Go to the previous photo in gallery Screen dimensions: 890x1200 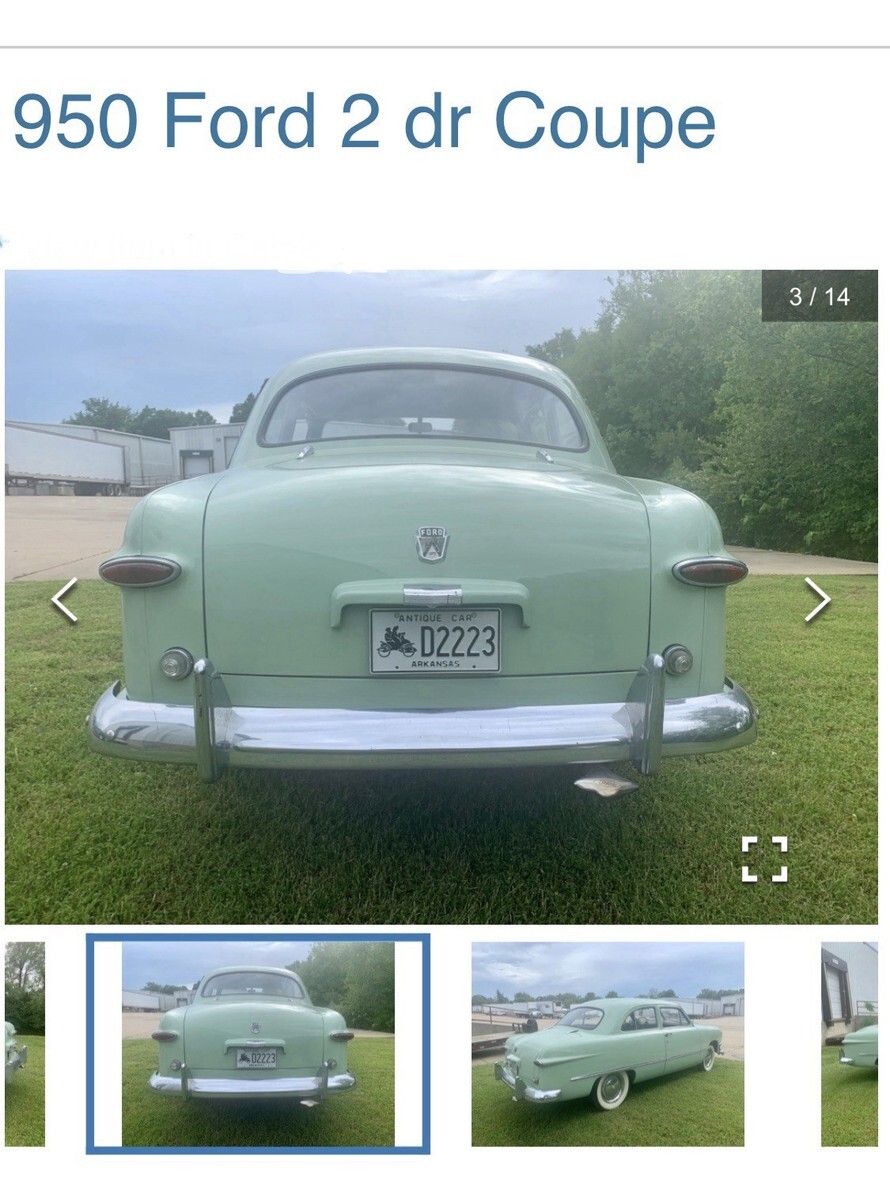click(65, 600)
